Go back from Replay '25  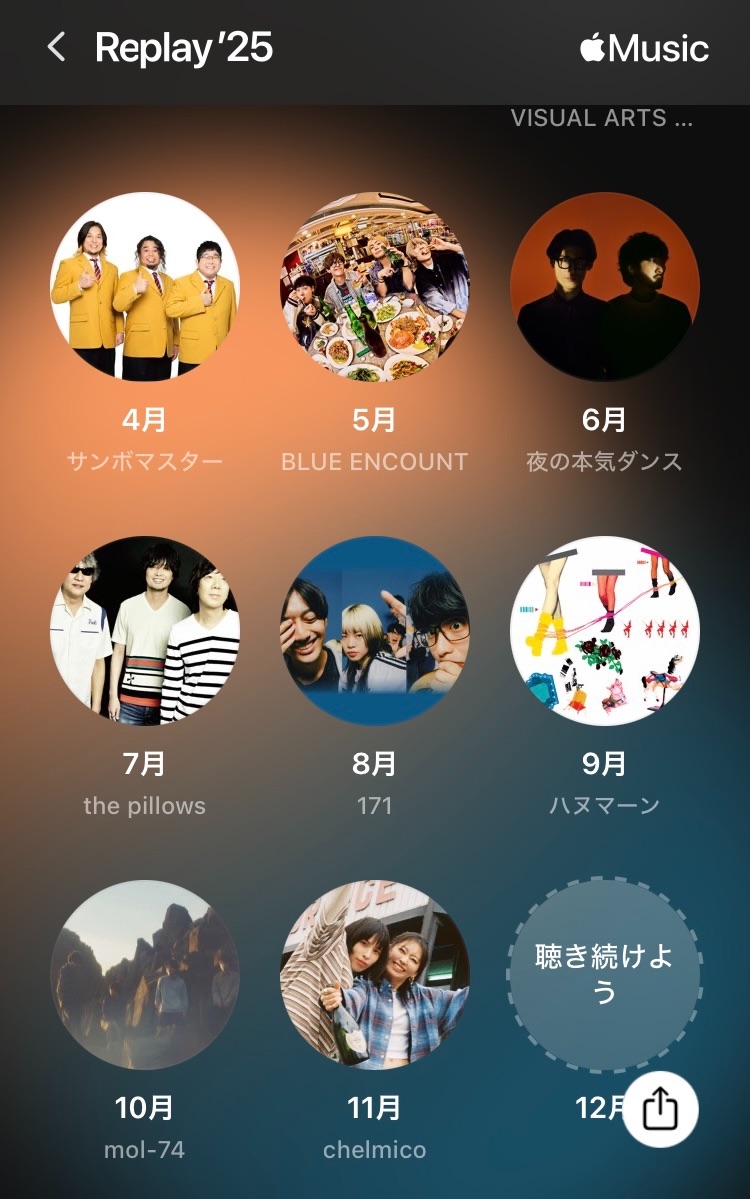coord(57,47)
